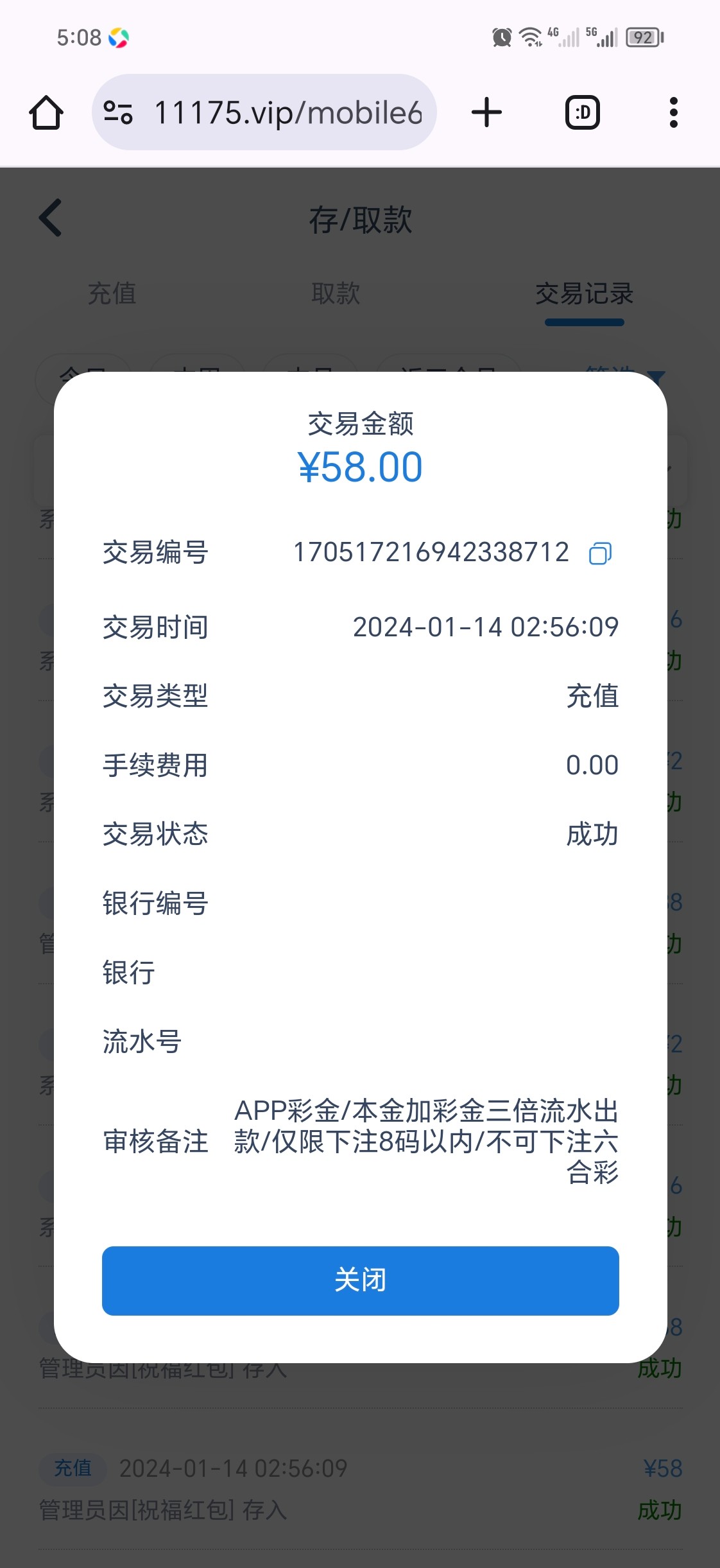Viewport: 720px width, 1568px height.
Task: Tap the URL address bar
Action: pyautogui.click(x=287, y=111)
